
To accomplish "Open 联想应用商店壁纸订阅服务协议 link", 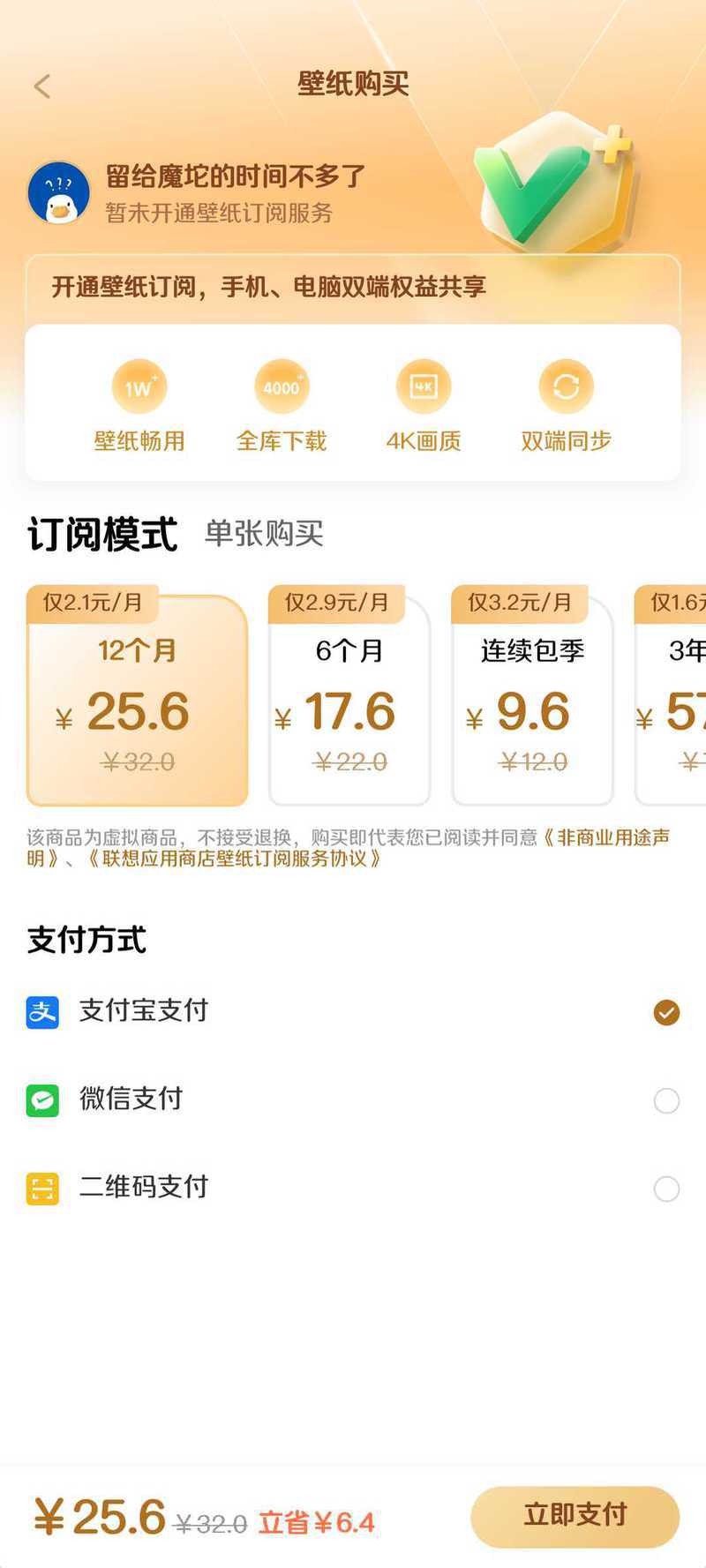I will [234, 859].
